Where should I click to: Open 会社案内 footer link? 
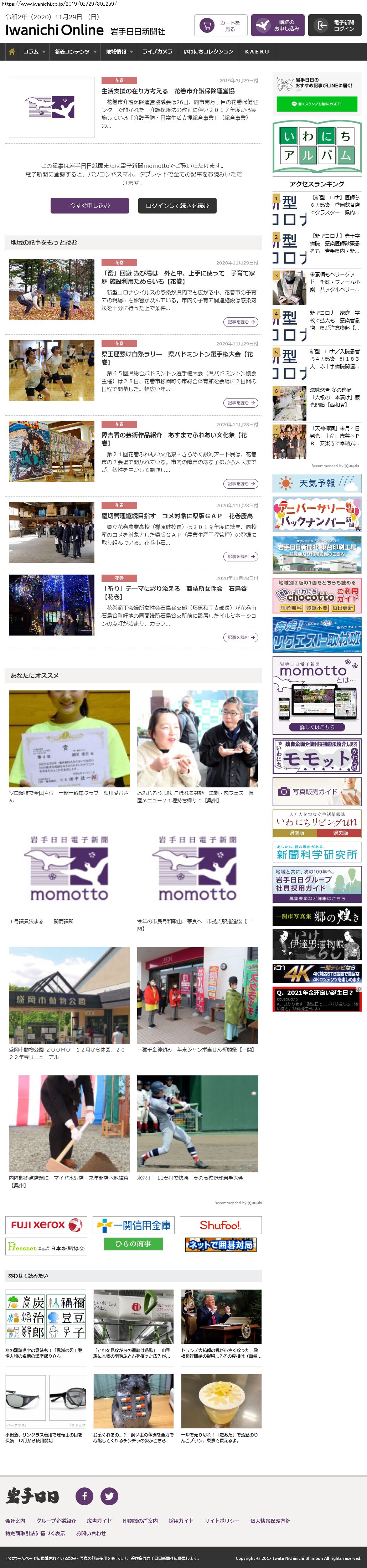(x=15, y=1521)
